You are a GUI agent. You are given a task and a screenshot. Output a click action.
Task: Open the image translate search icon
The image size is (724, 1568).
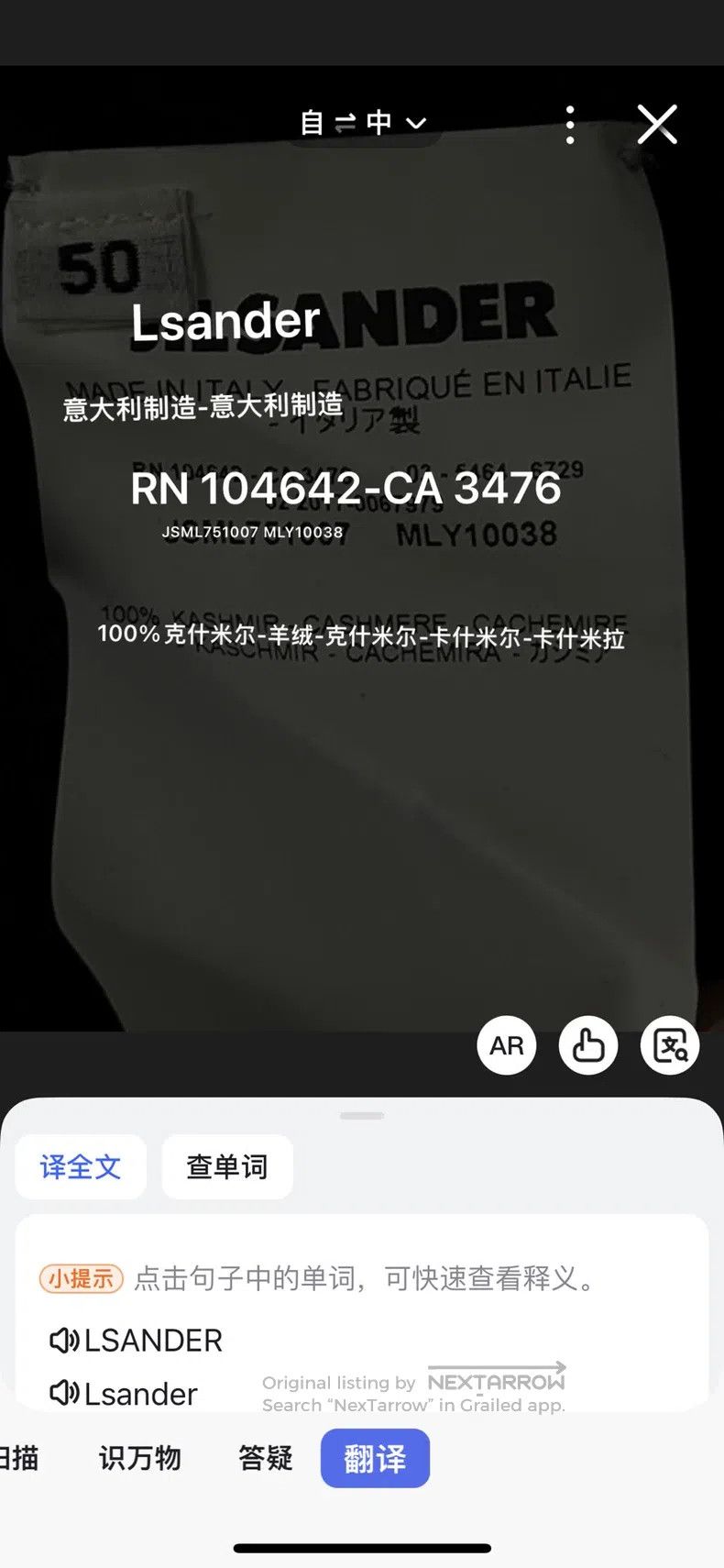click(x=670, y=1045)
